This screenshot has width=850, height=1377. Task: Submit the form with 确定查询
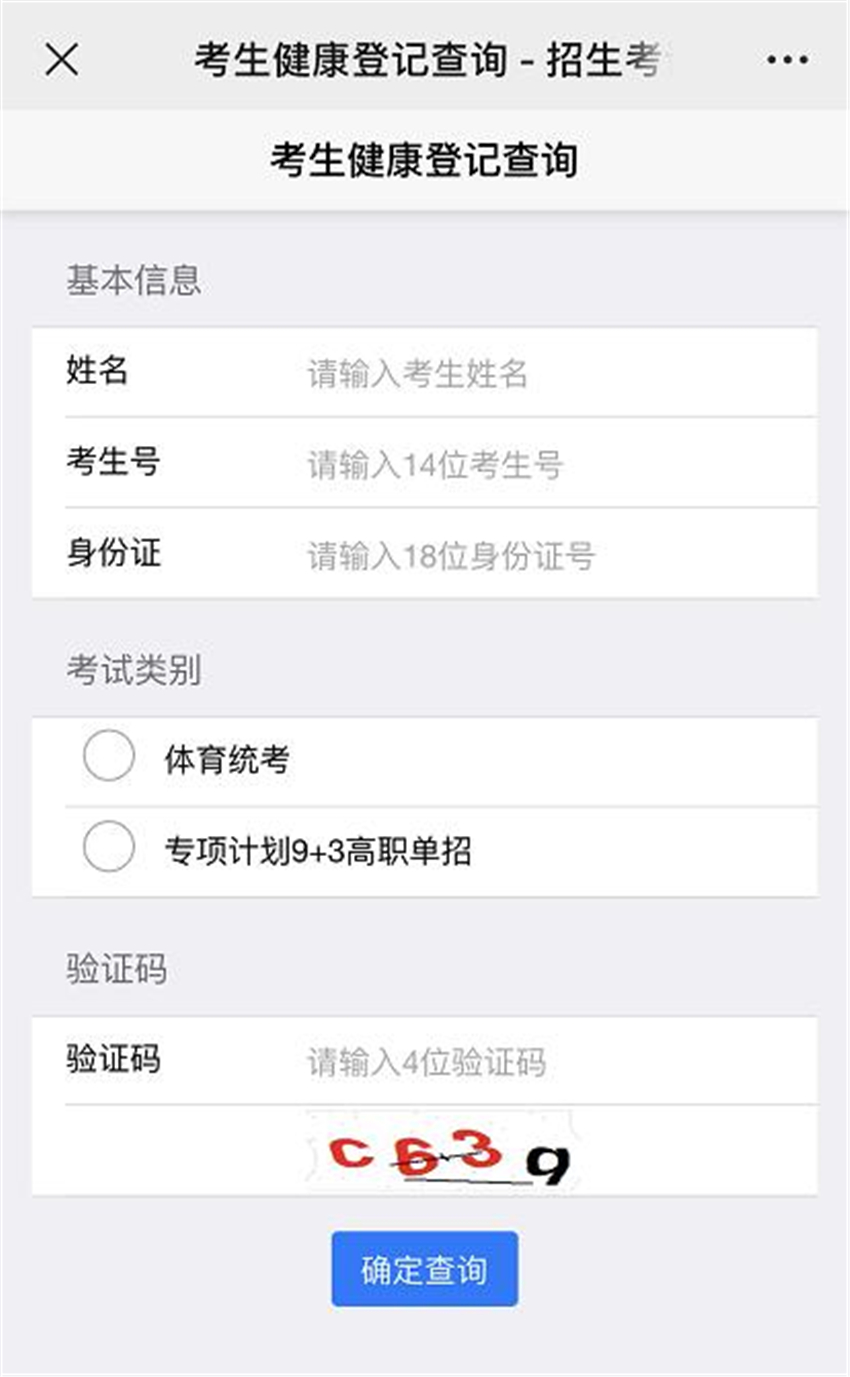(x=424, y=1269)
